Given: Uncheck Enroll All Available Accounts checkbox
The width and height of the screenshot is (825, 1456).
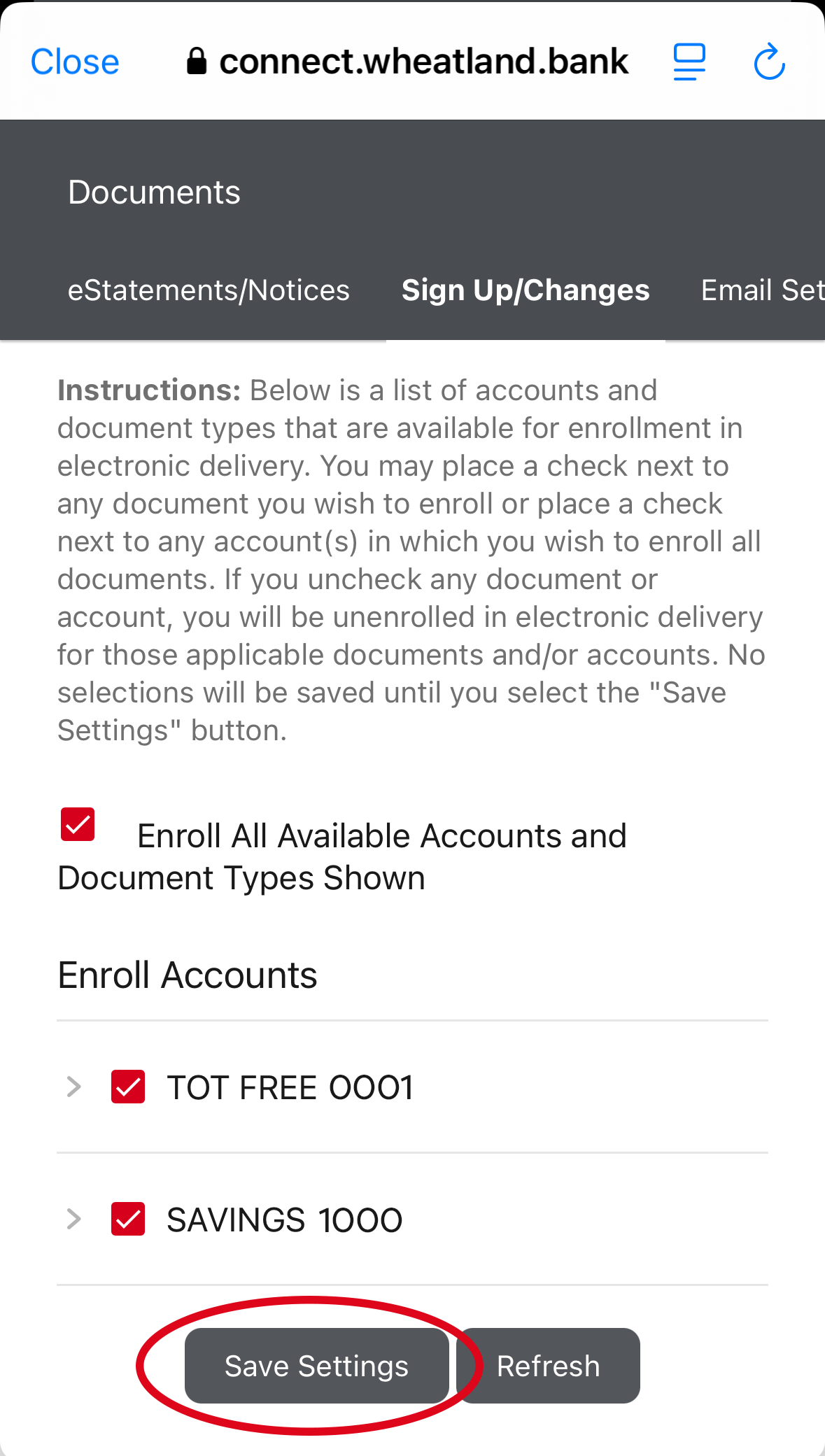Looking at the screenshot, I should tap(78, 824).
